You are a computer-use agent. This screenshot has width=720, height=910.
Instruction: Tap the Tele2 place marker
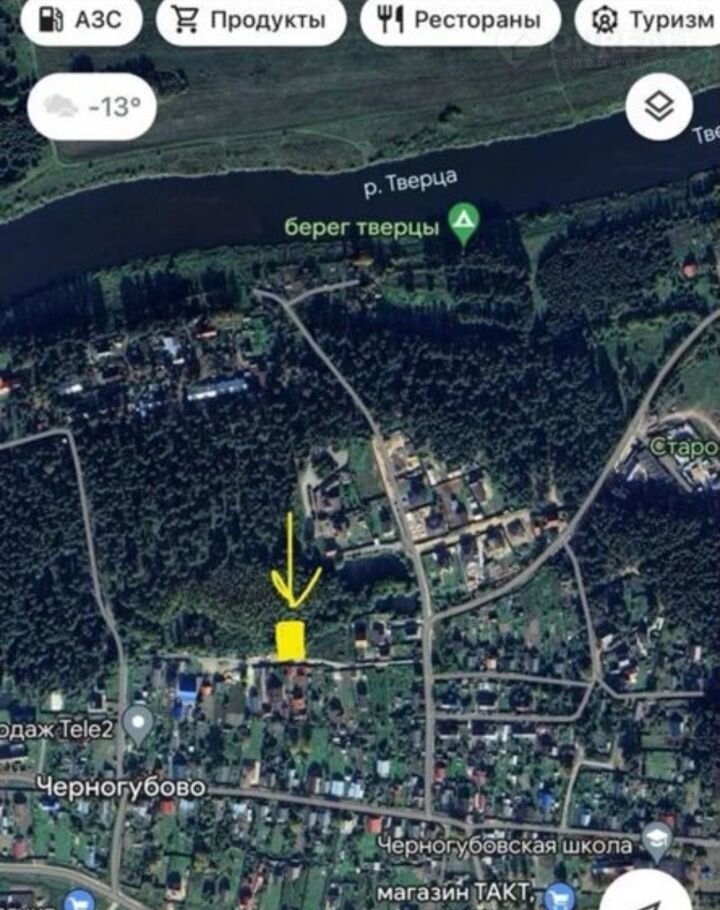(x=138, y=722)
